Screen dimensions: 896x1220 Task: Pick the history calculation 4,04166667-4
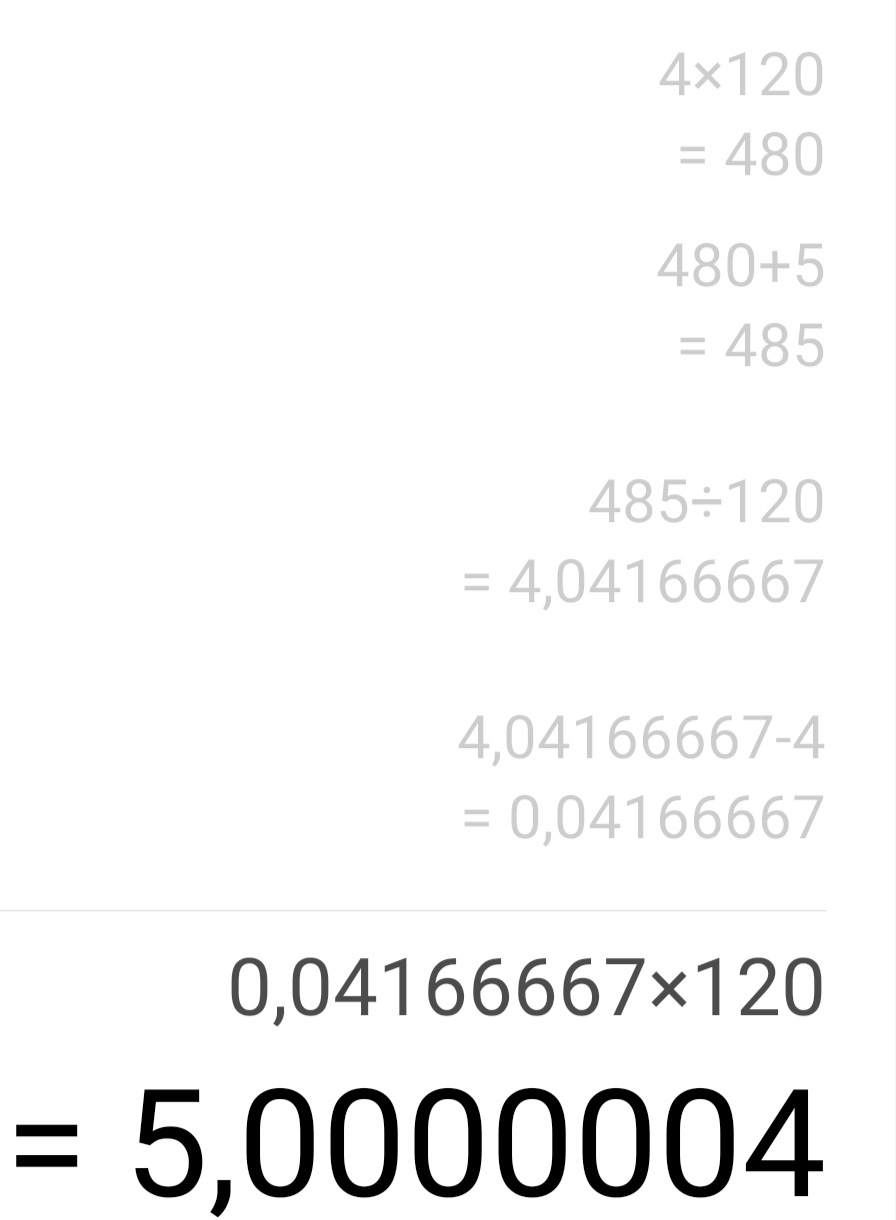tap(641, 739)
